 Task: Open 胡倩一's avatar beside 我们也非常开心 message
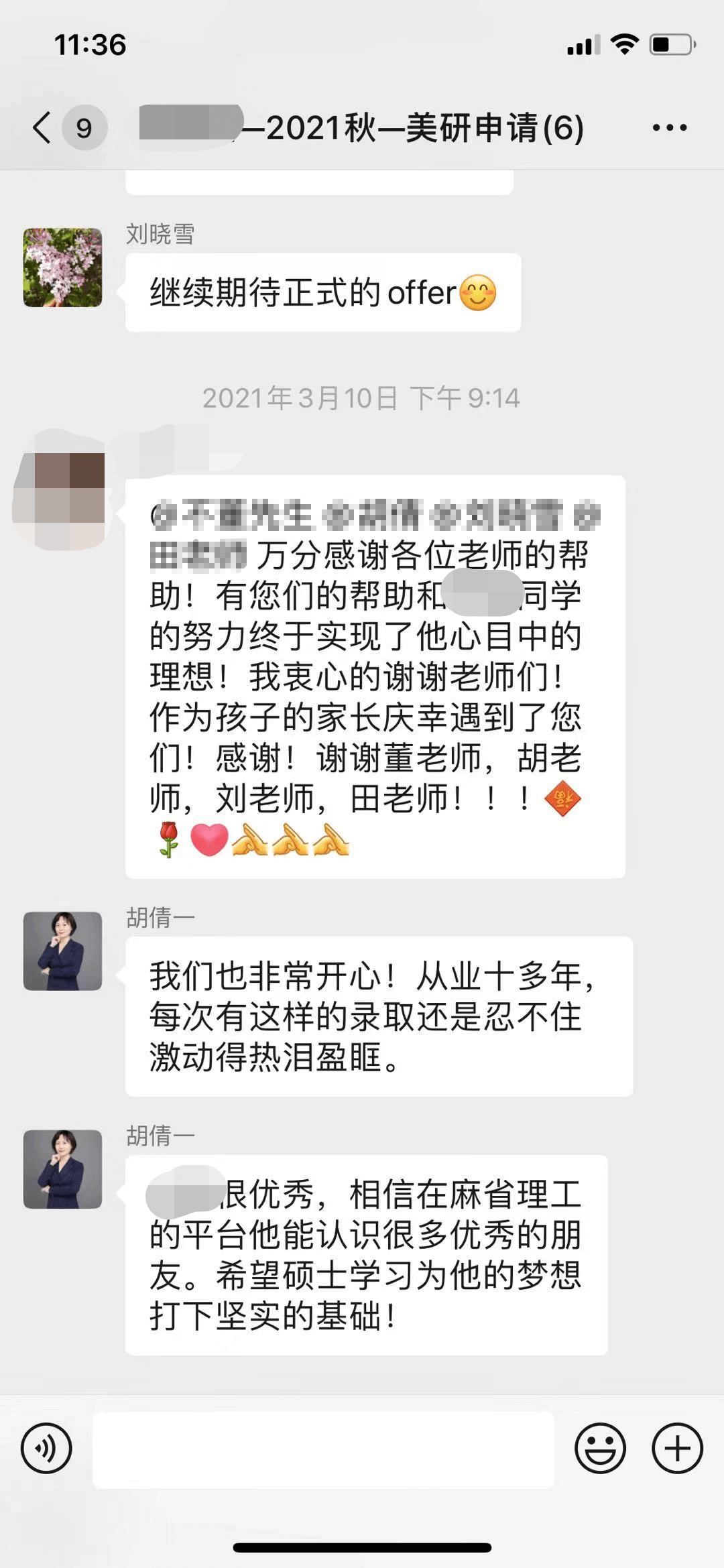point(62,951)
